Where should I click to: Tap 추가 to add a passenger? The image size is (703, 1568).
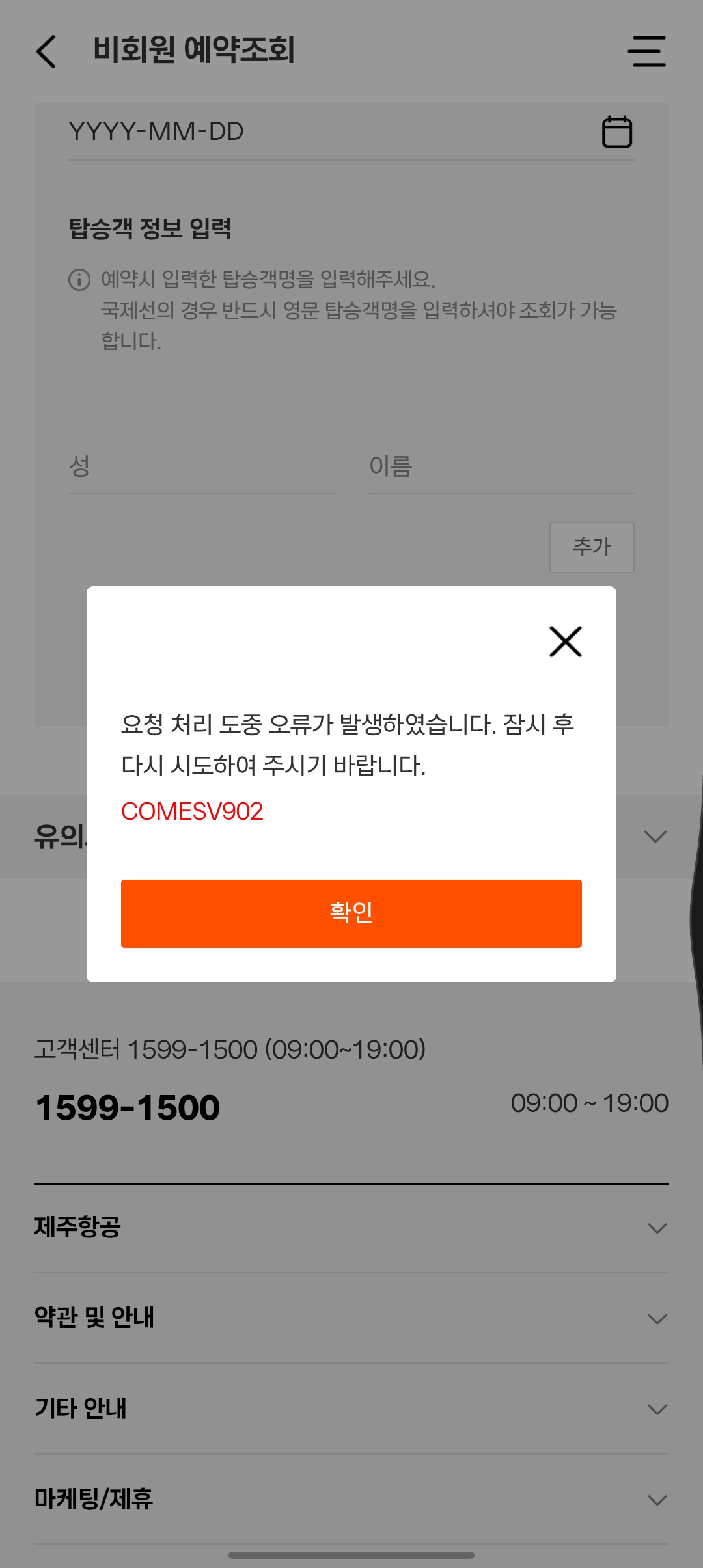[591, 547]
